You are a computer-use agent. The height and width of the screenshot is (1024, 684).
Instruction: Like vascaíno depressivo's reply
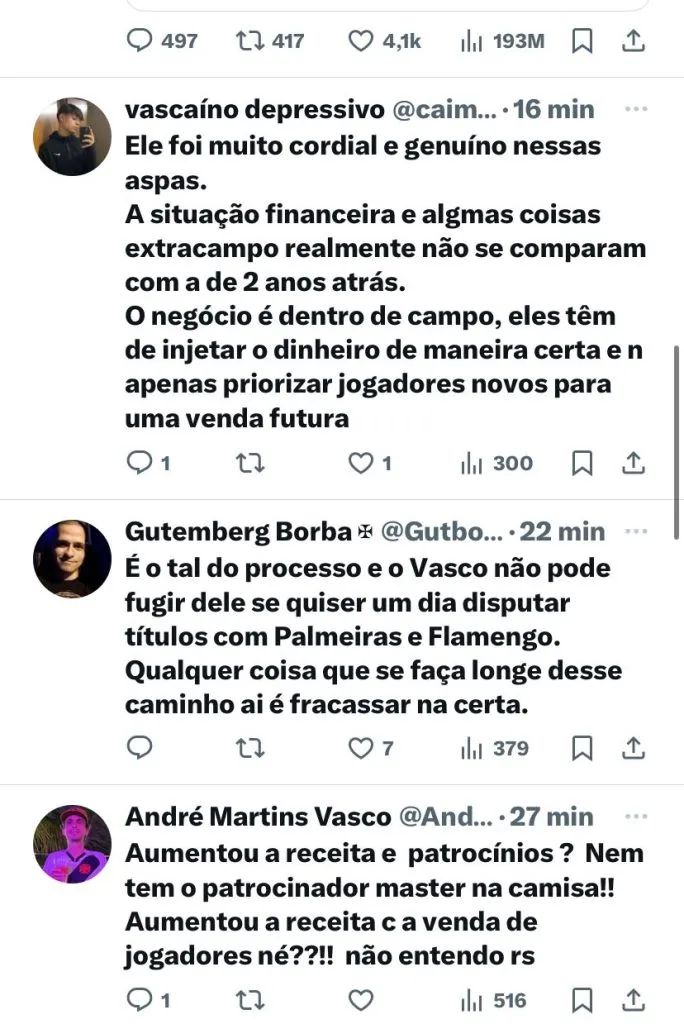click(360, 464)
